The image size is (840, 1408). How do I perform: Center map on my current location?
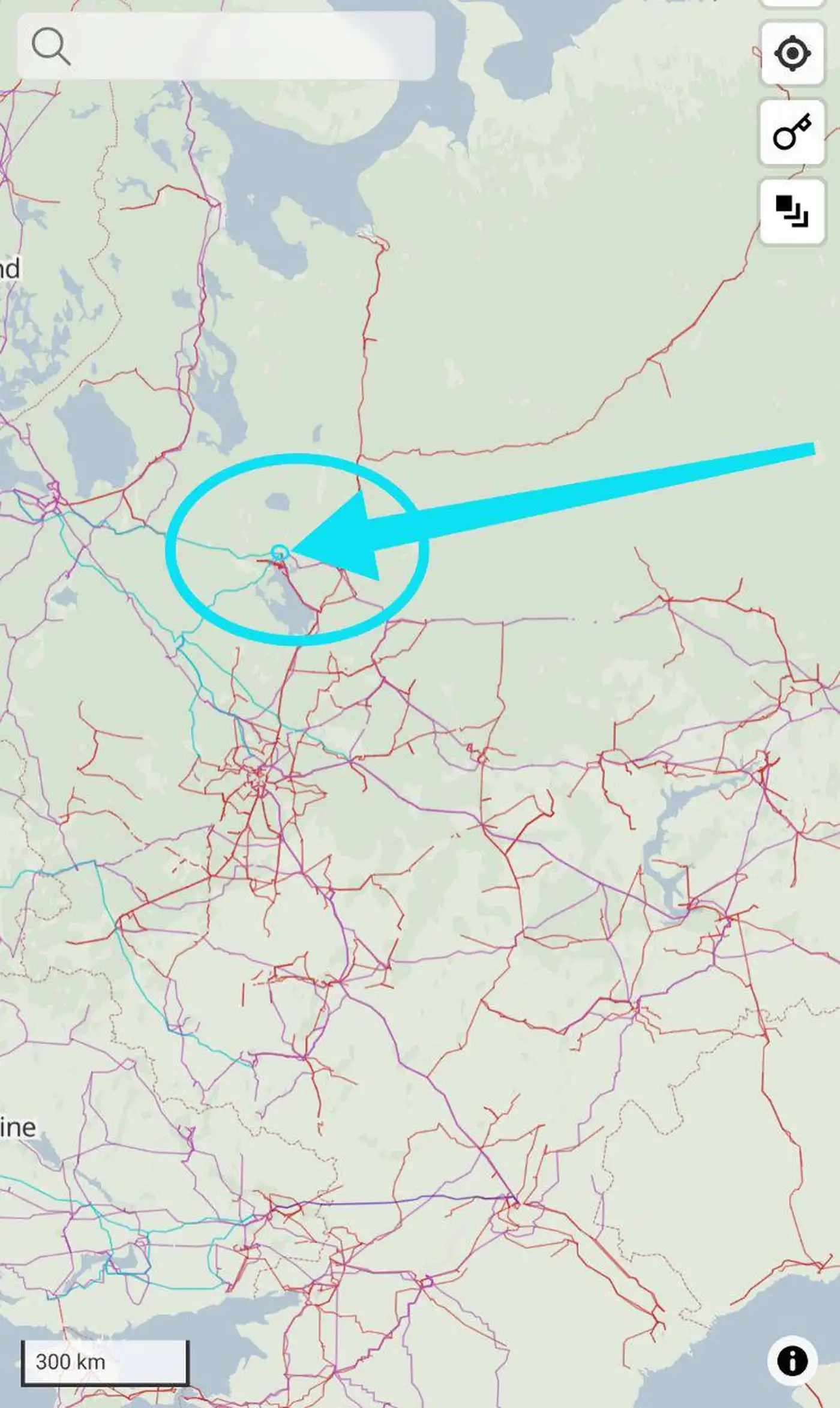tap(792, 54)
